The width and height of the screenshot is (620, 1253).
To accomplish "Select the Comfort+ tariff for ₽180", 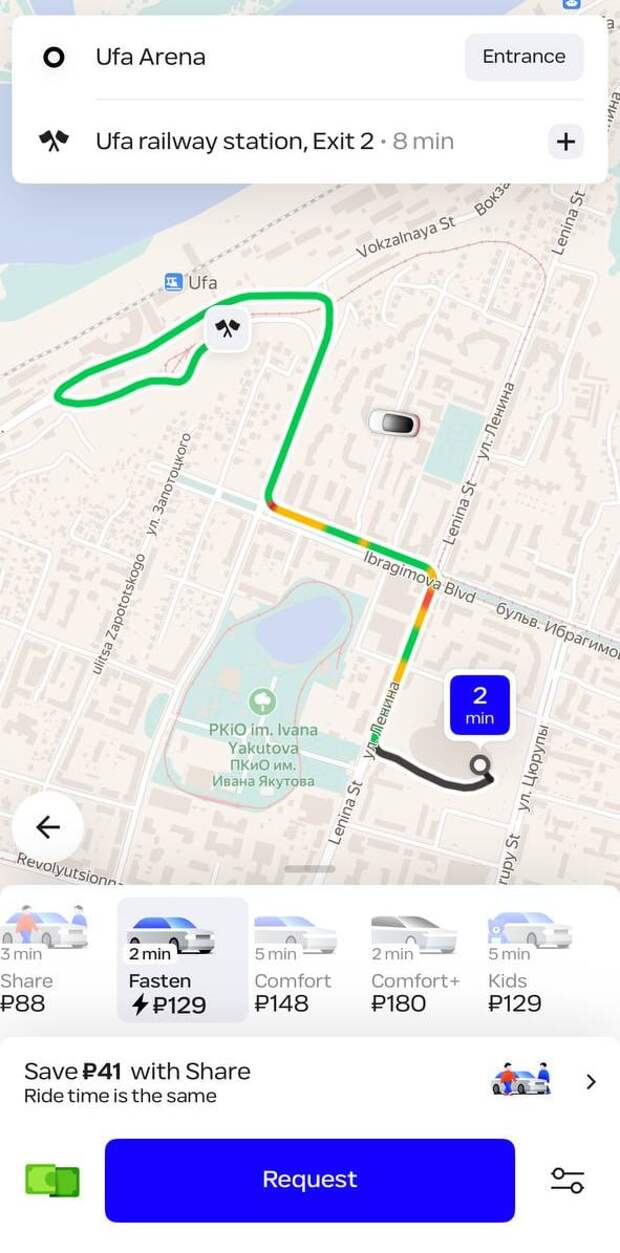I will point(414,958).
